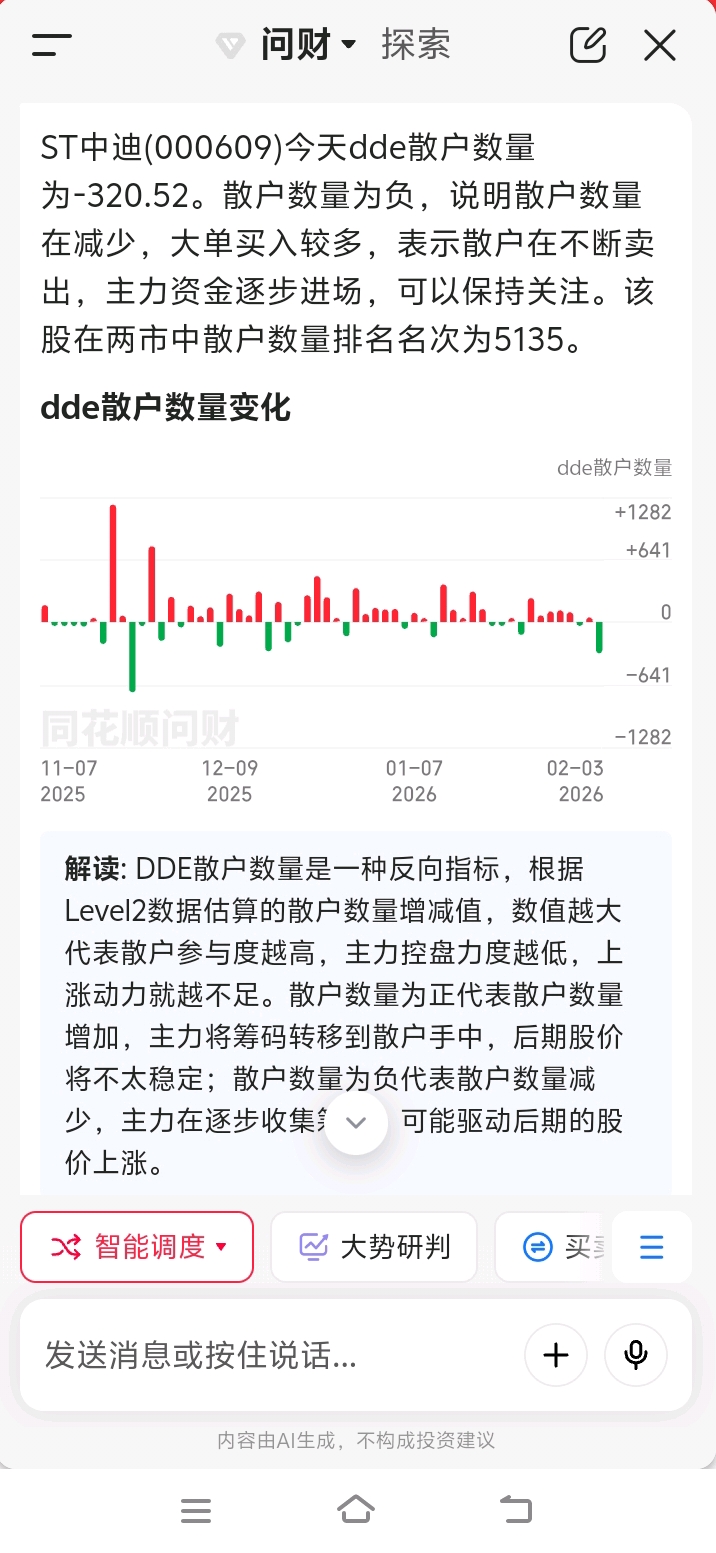
Task: Tap the plus attachment button
Action: 556,1355
